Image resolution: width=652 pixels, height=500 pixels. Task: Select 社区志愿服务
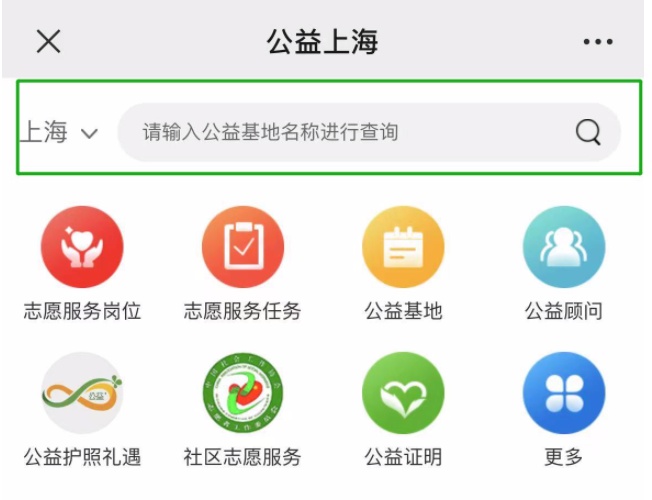[x=243, y=410]
